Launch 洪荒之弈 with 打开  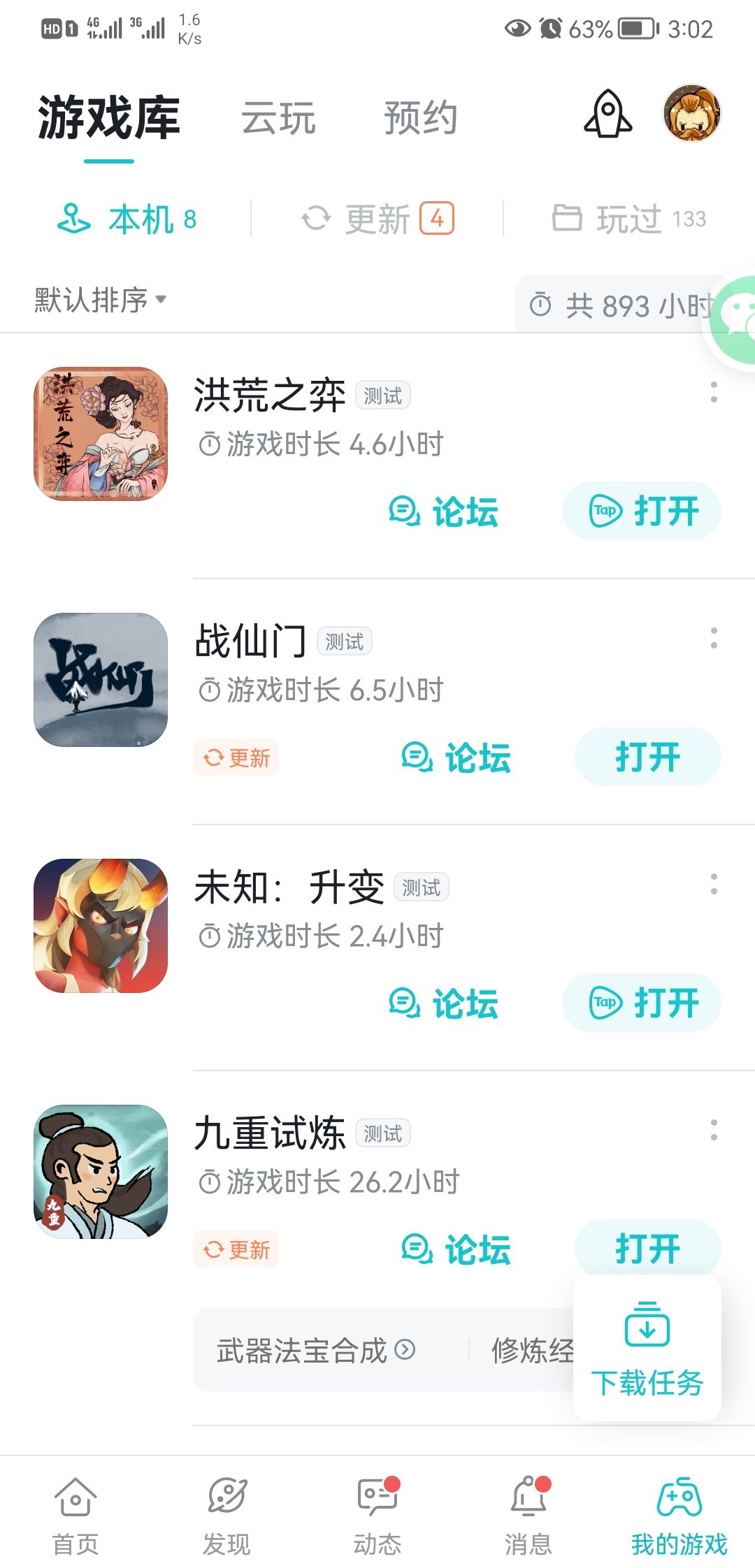pyautogui.click(x=642, y=511)
